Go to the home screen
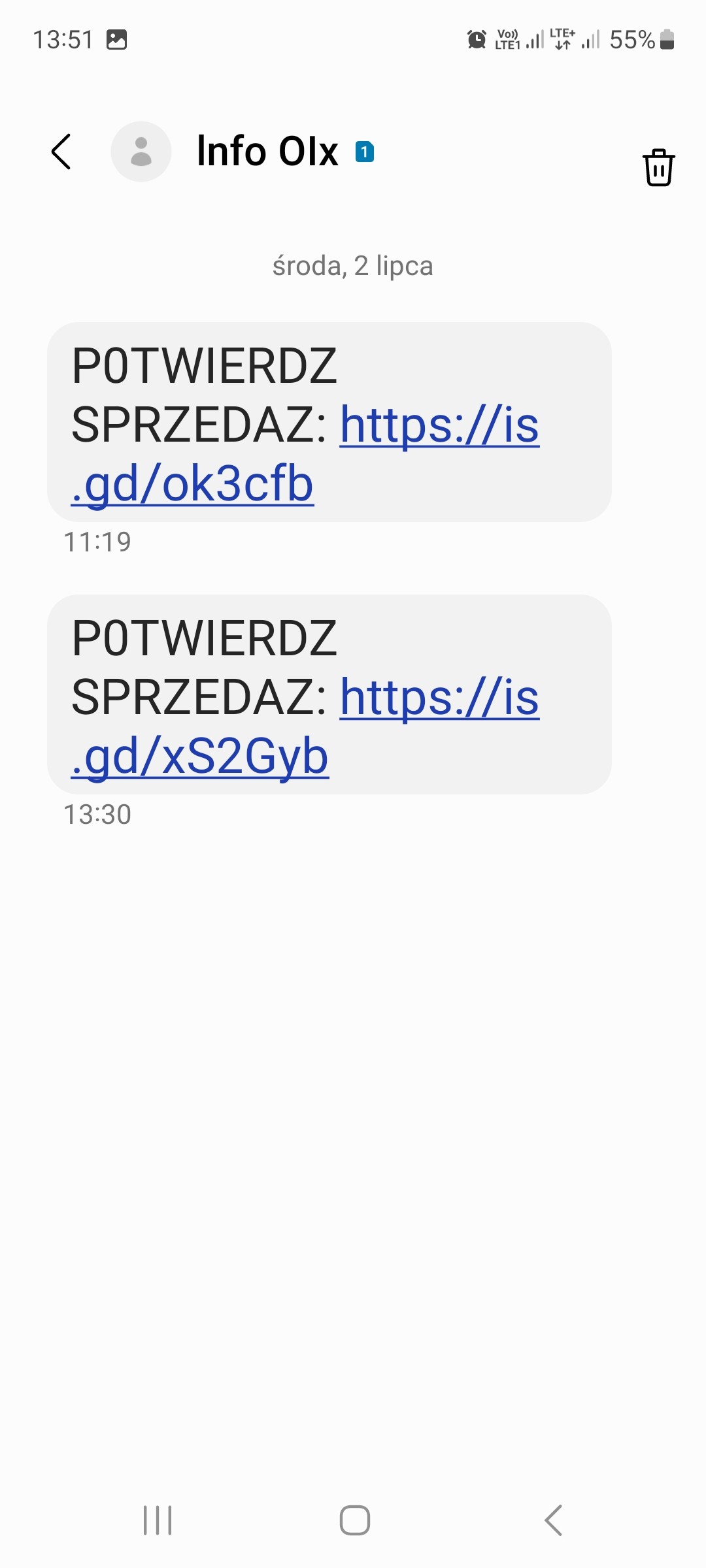Viewport: 706px width, 1568px height. (354, 1520)
